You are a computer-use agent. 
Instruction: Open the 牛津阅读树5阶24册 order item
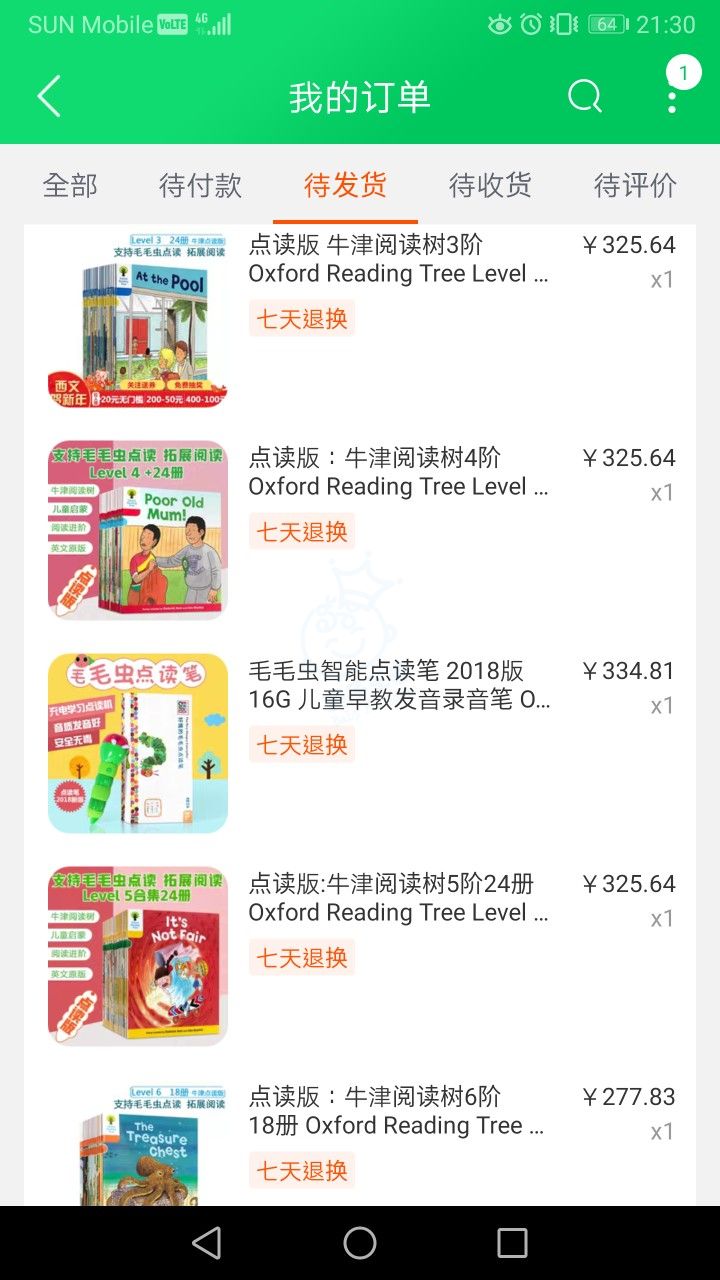click(x=398, y=898)
